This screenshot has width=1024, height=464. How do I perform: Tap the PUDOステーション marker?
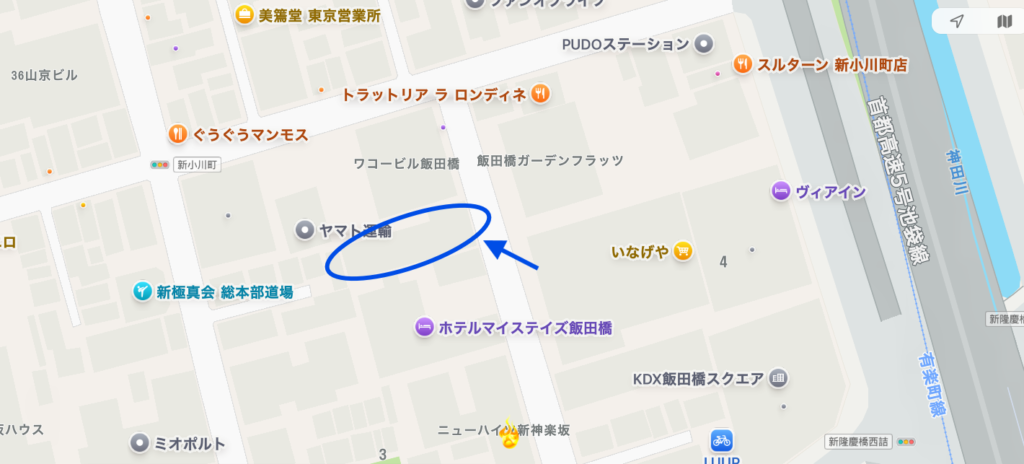pyautogui.click(x=705, y=44)
